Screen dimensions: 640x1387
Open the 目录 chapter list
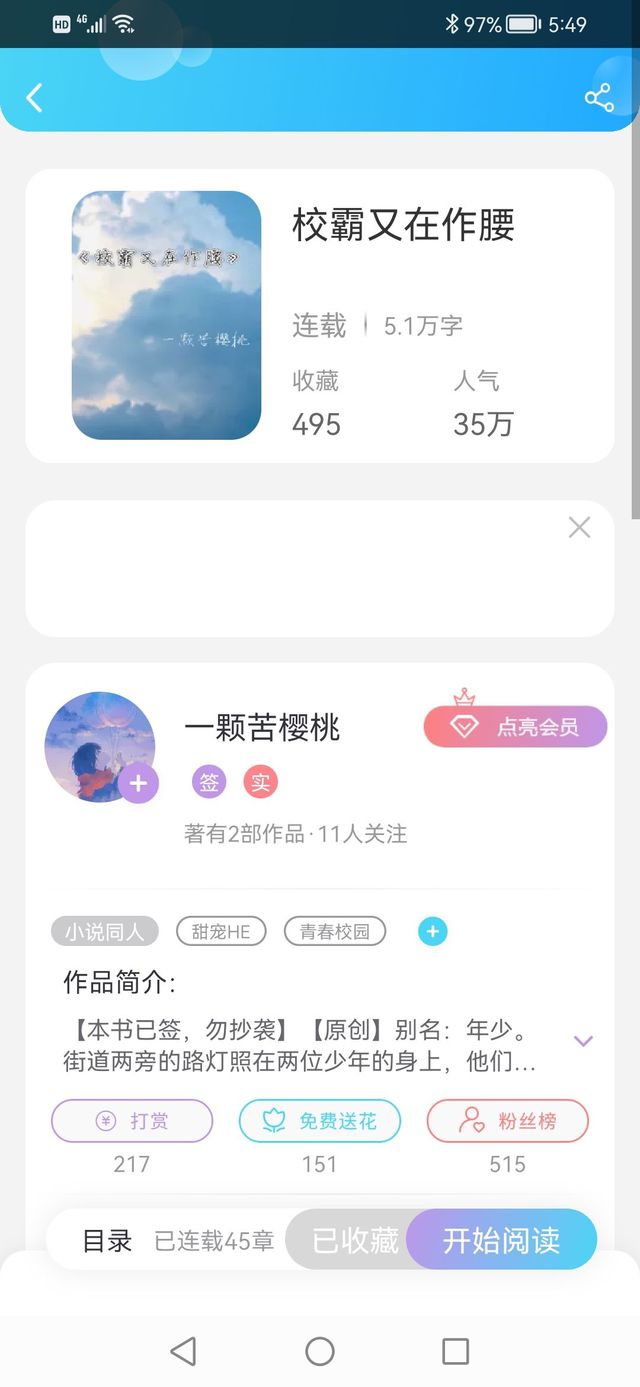(107, 1241)
